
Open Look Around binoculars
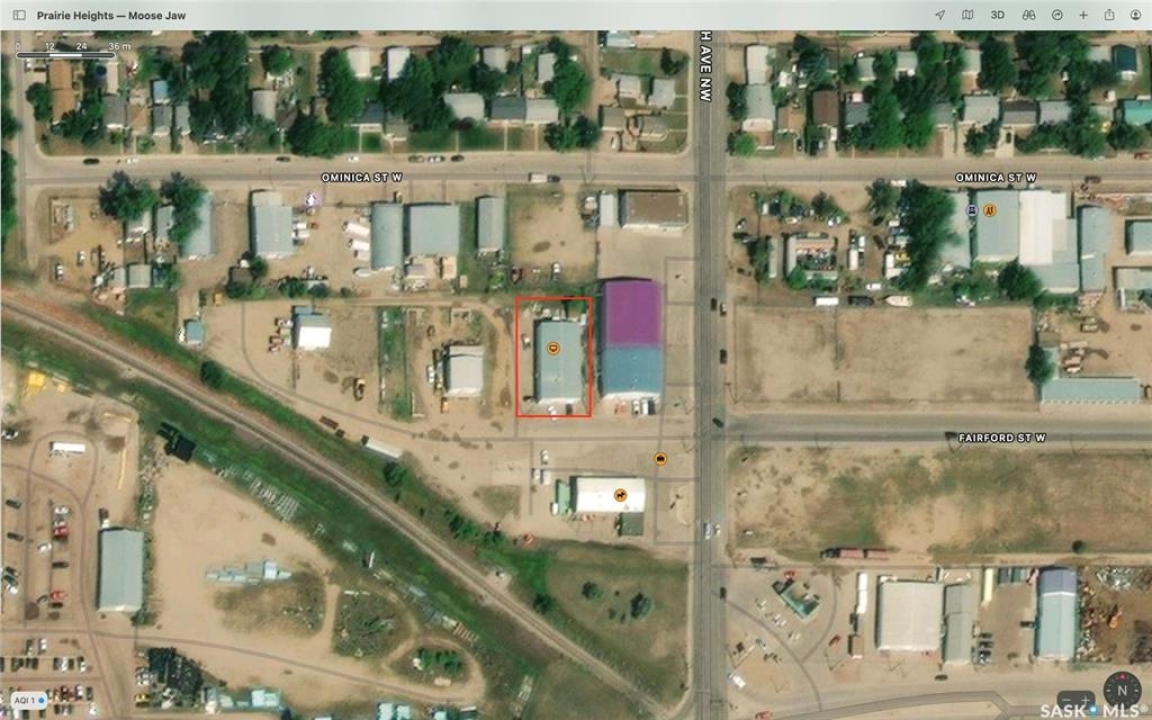[1028, 15]
